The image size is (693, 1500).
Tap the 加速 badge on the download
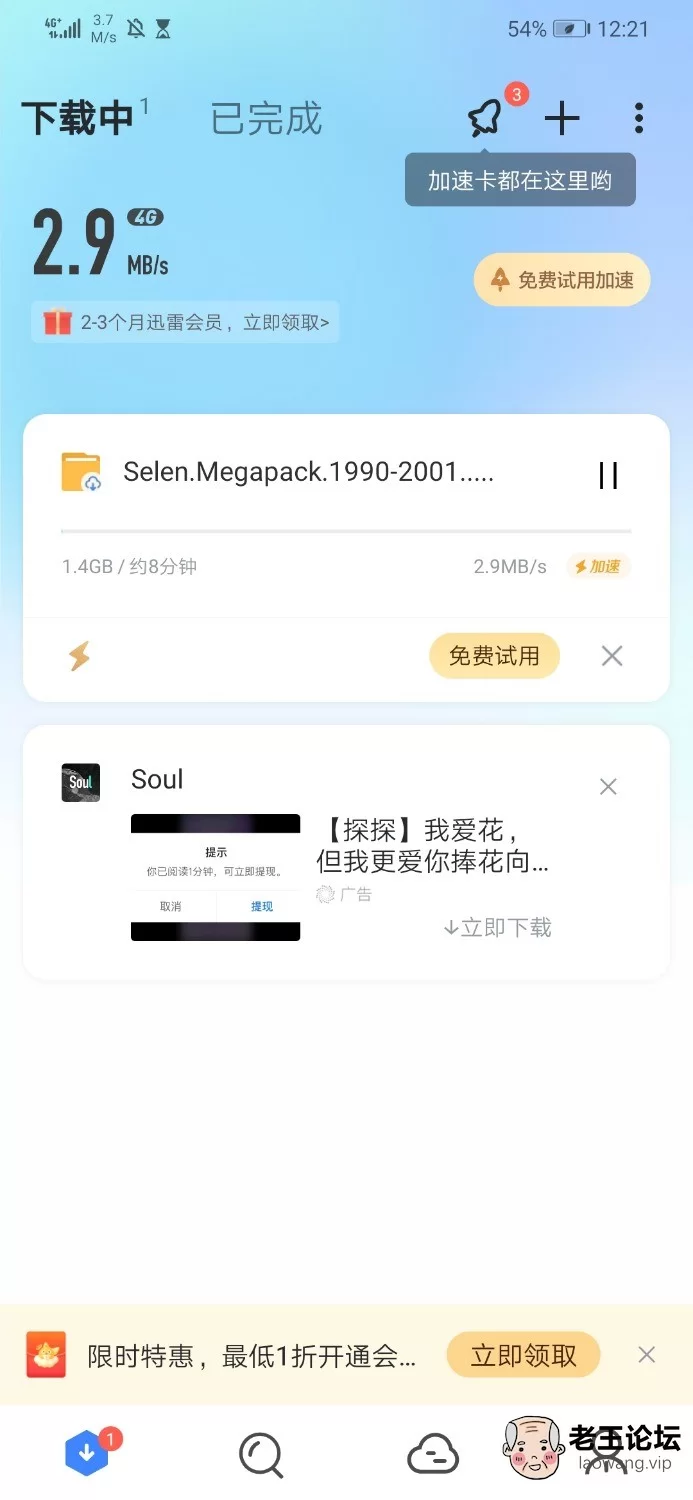pos(598,567)
